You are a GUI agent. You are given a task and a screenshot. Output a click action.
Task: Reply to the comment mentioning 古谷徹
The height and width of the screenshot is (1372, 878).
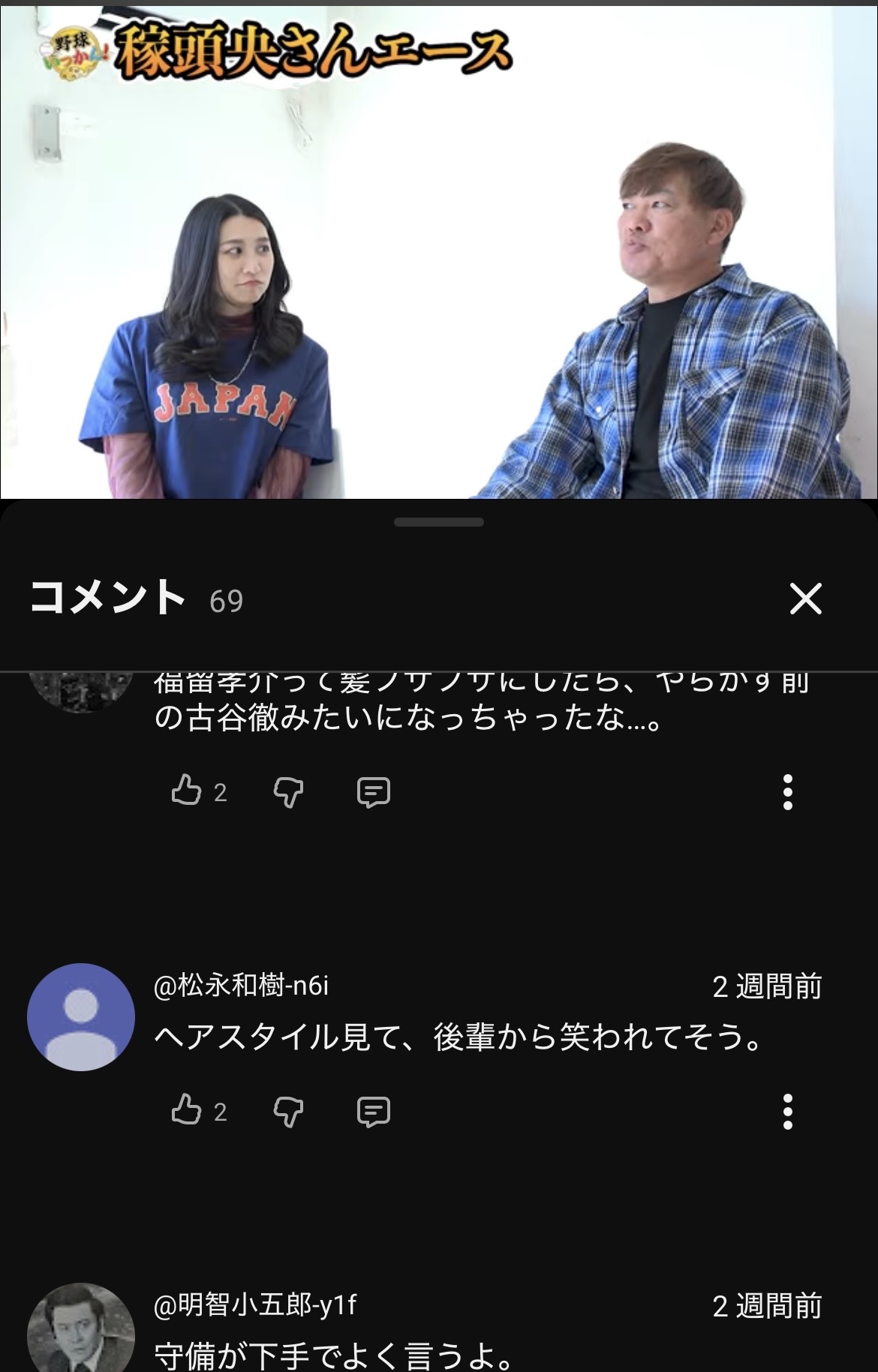click(373, 791)
